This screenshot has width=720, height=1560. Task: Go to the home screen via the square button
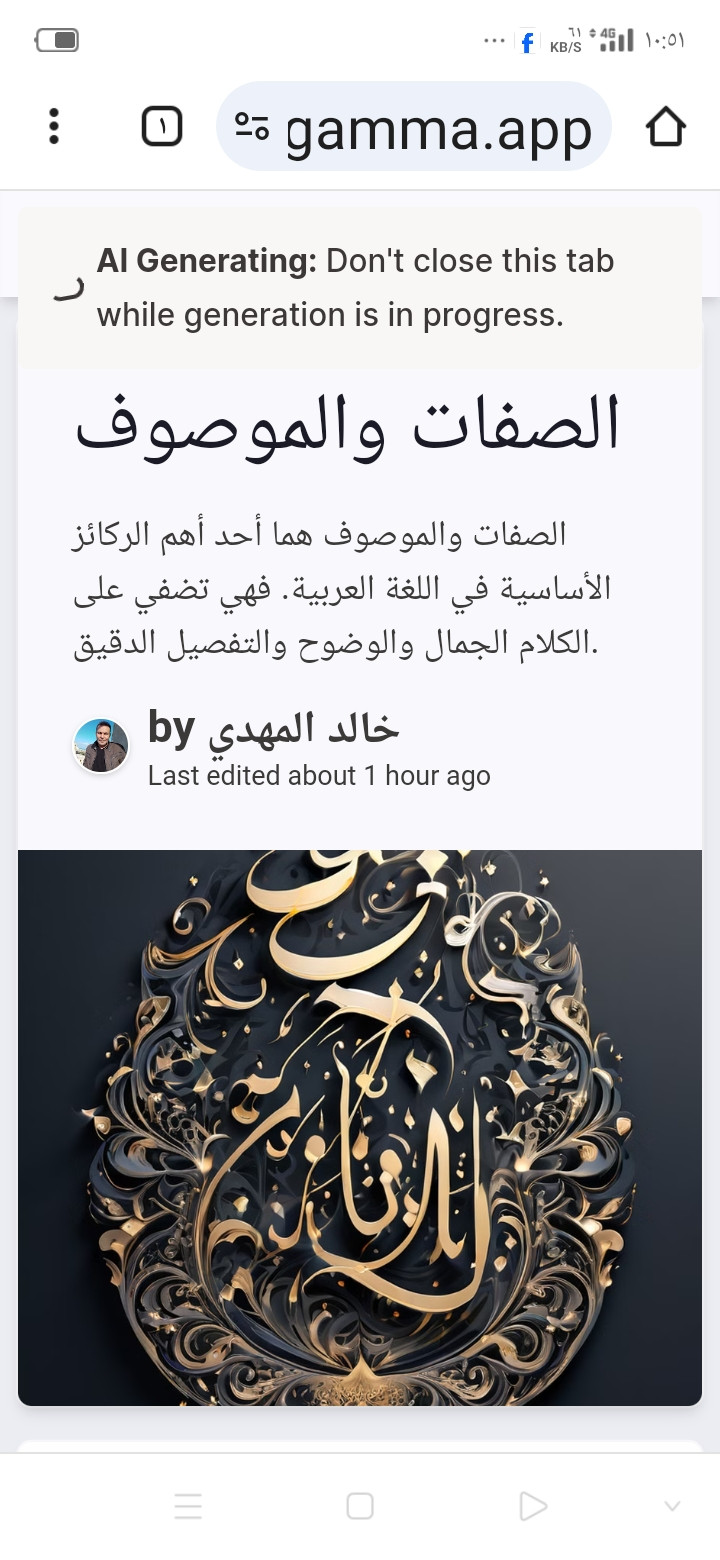pyautogui.click(x=360, y=1506)
